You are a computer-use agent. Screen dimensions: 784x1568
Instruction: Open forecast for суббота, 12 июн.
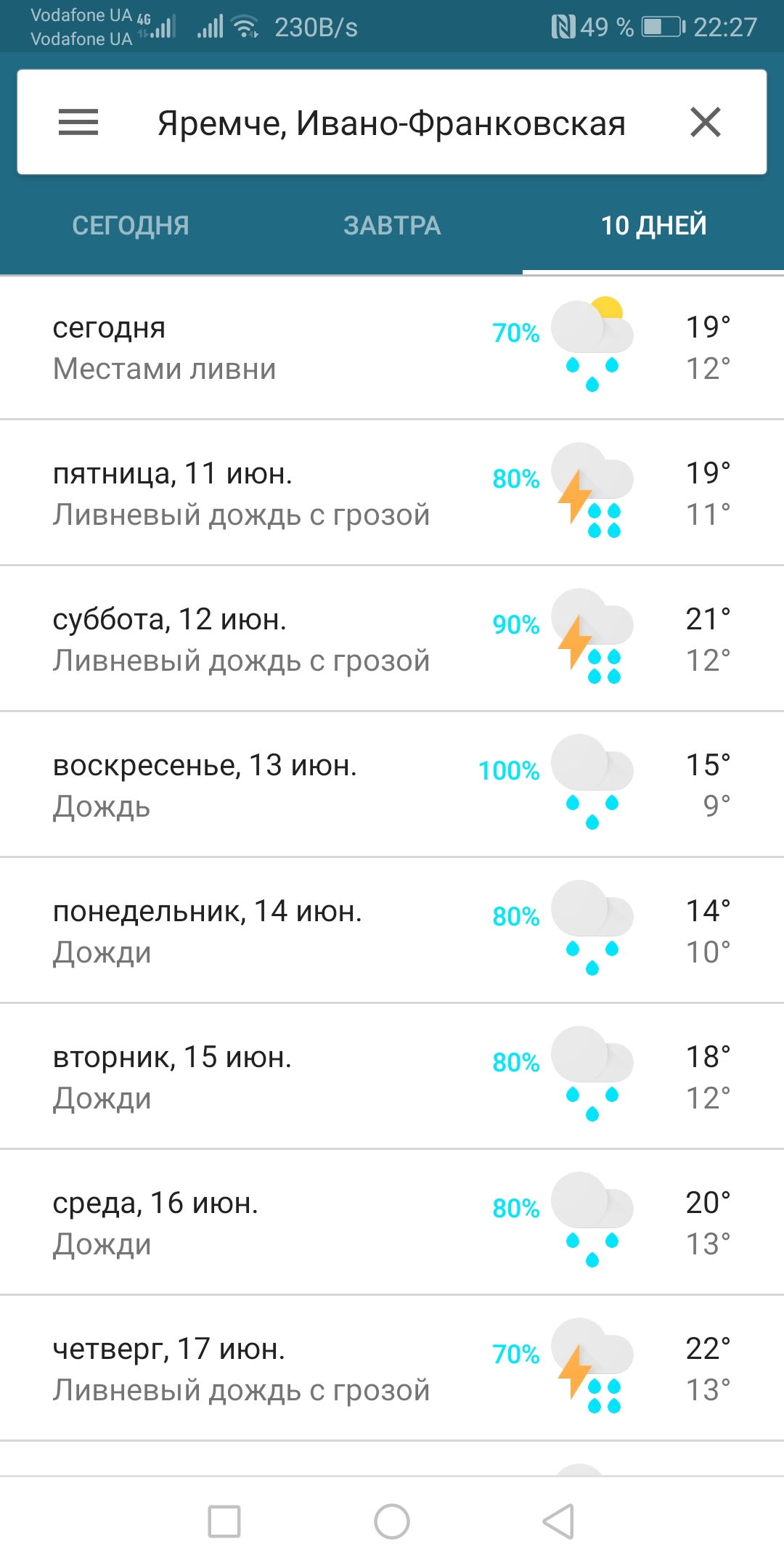[392, 640]
